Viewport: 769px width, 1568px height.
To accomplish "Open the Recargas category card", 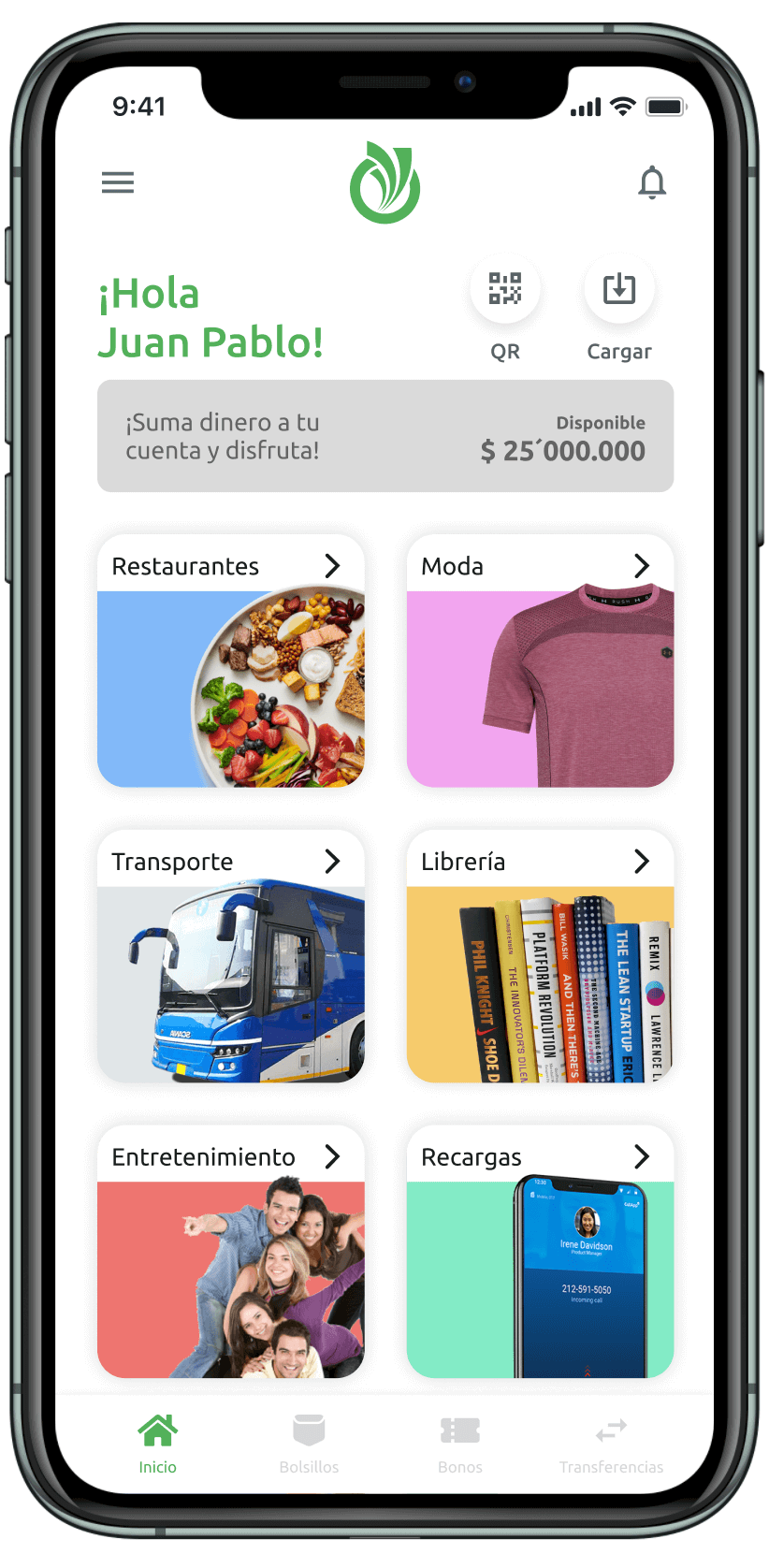I will tap(541, 1253).
